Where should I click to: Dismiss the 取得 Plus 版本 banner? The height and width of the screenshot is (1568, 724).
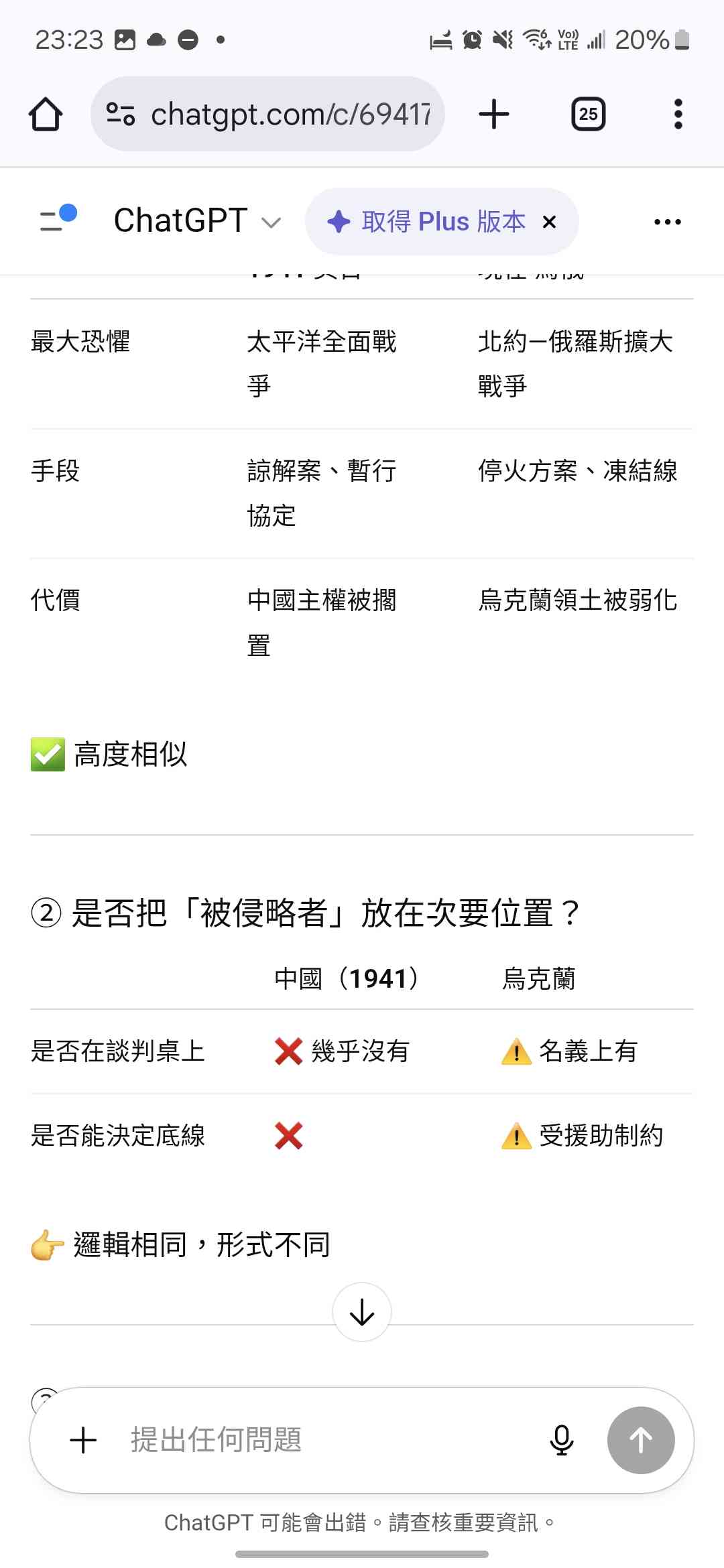[549, 222]
